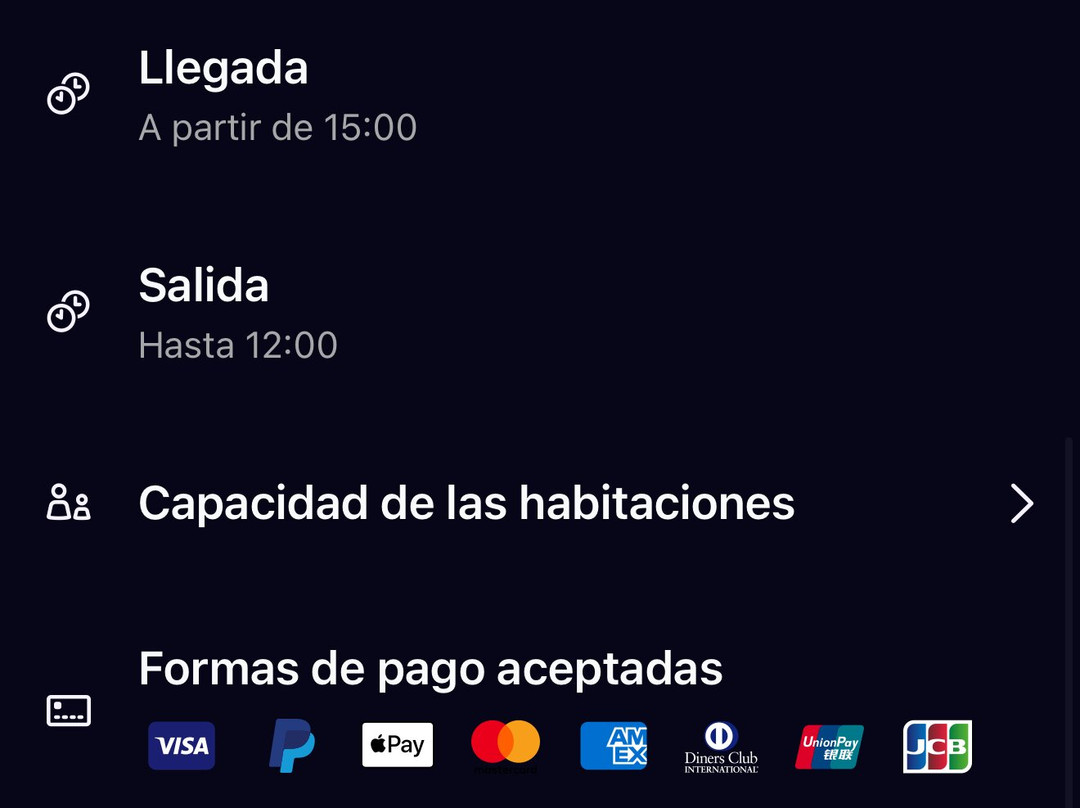Open Capacidad de las habitaciones row
1080x808 pixels.
(540, 503)
